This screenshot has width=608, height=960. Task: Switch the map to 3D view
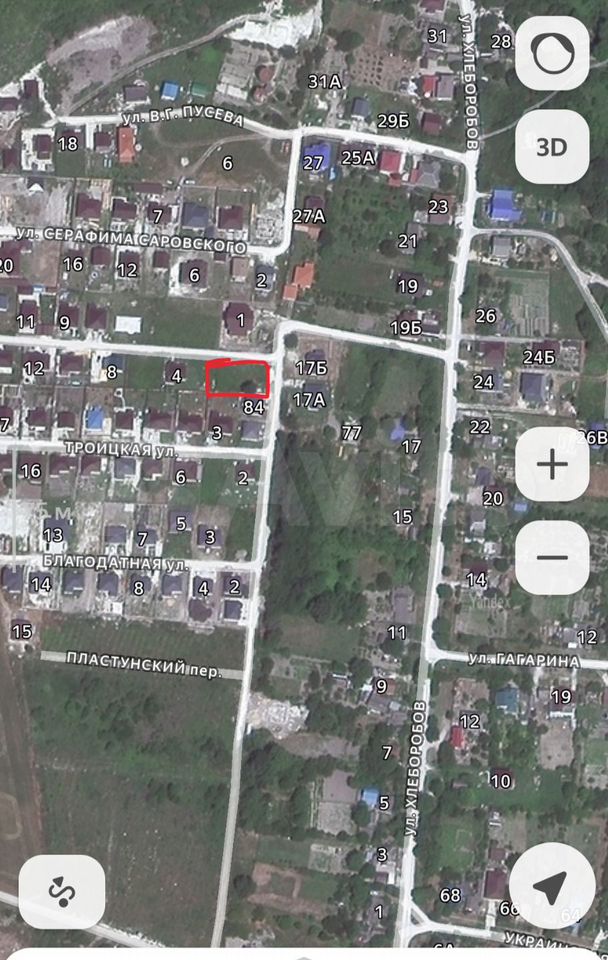pyautogui.click(x=552, y=147)
